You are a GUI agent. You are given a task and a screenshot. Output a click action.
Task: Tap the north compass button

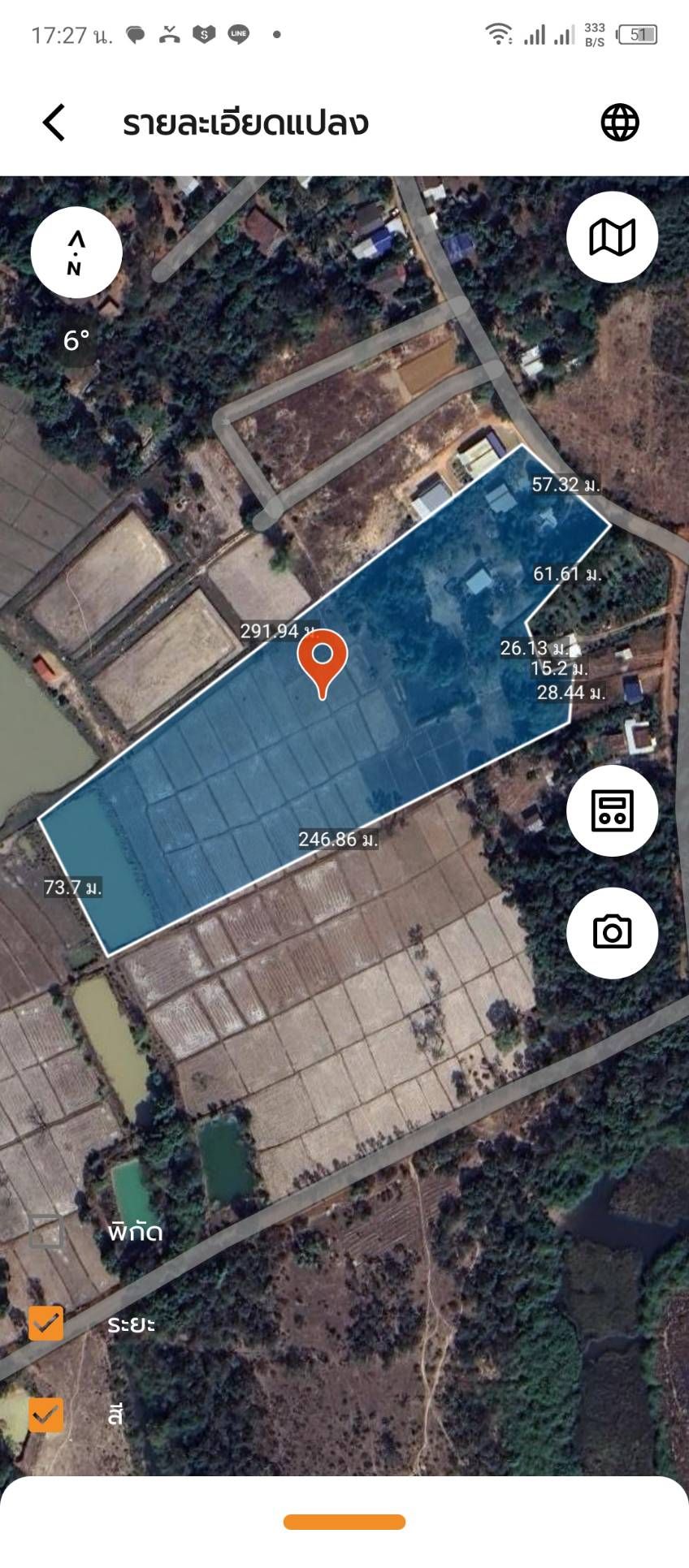pos(76,253)
